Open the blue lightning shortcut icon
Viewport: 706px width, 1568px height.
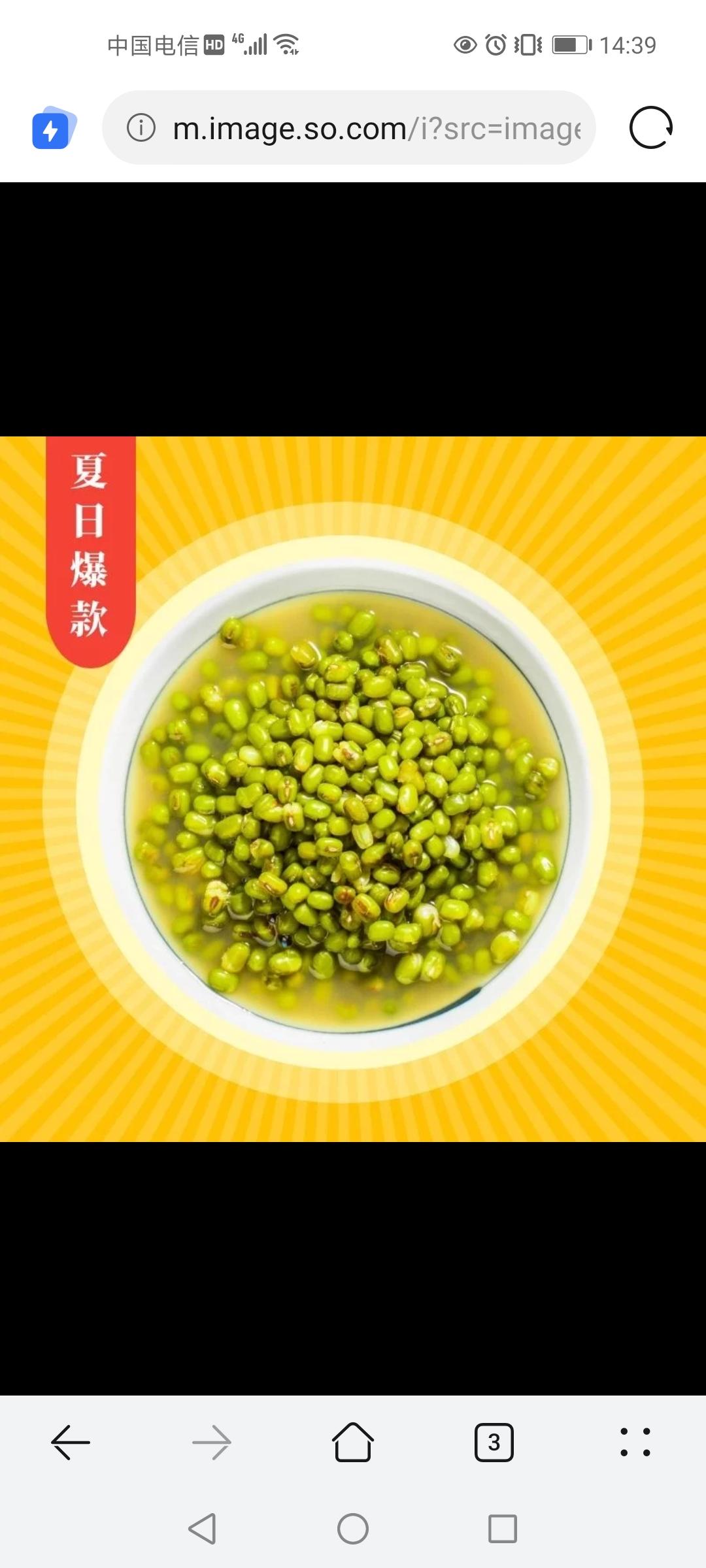pyautogui.click(x=54, y=128)
